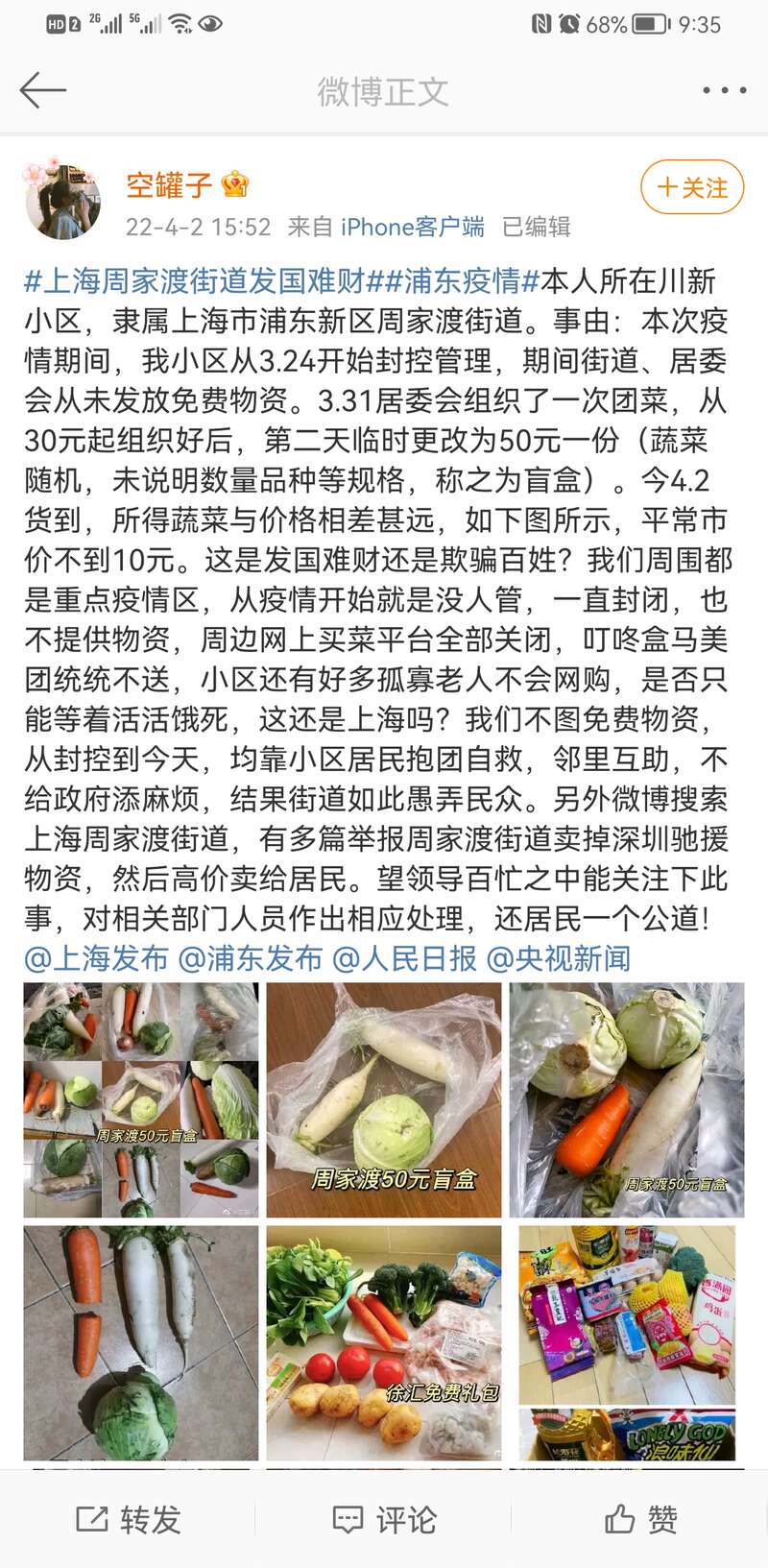Image resolution: width=768 pixels, height=1568 pixels.
Task: Open the @人民日报 mention
Action: click(404, 958)
